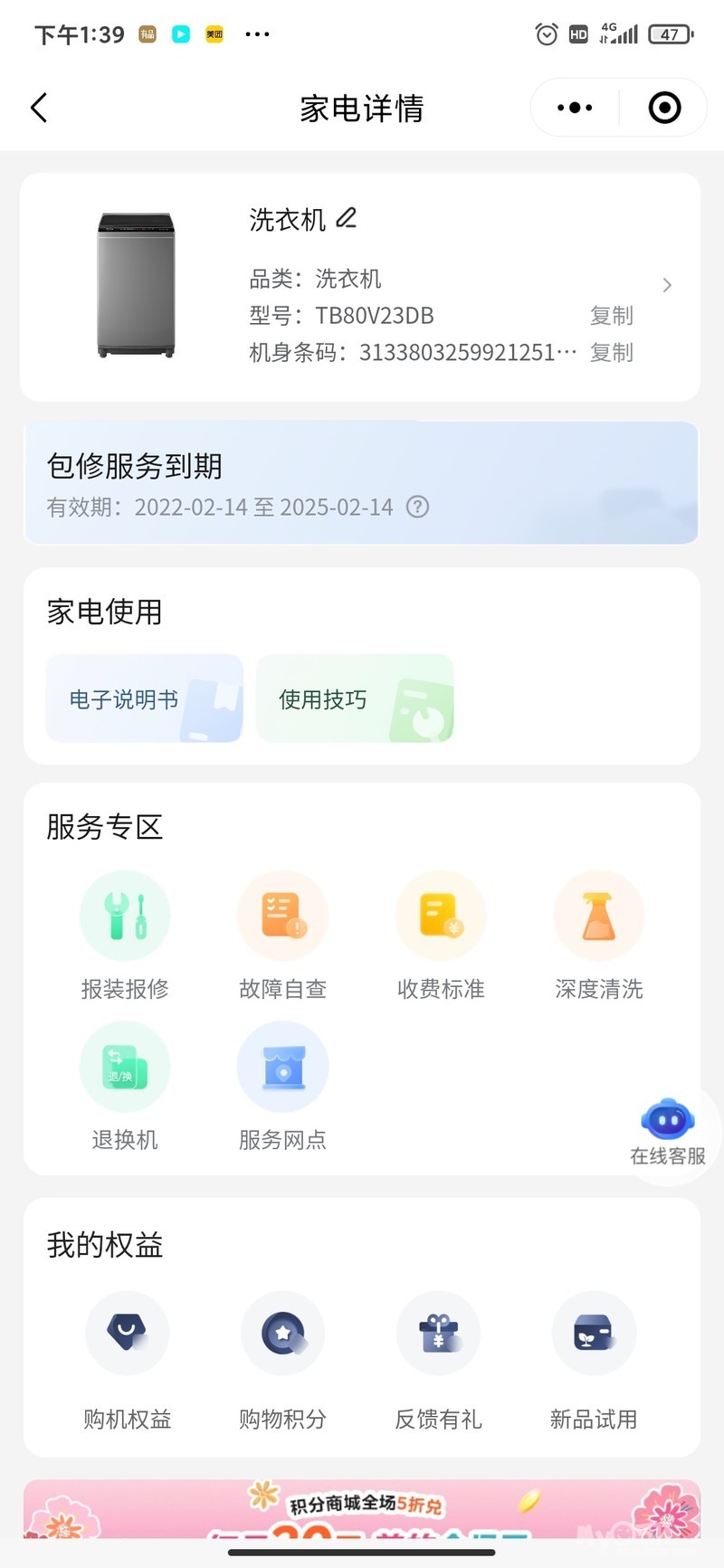View 使用技巧 usage tips

tap(354, 698)
